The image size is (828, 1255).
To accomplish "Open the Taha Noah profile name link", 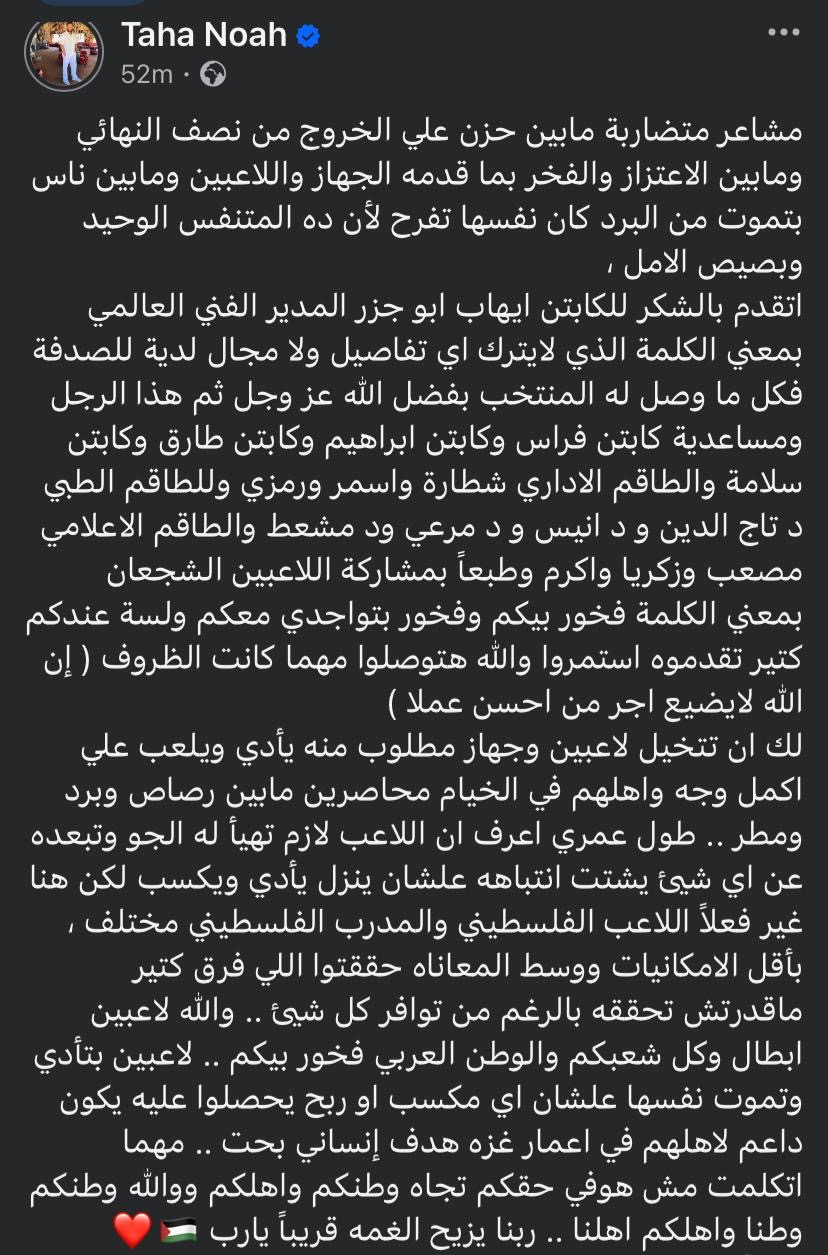I will click(204, 36).
